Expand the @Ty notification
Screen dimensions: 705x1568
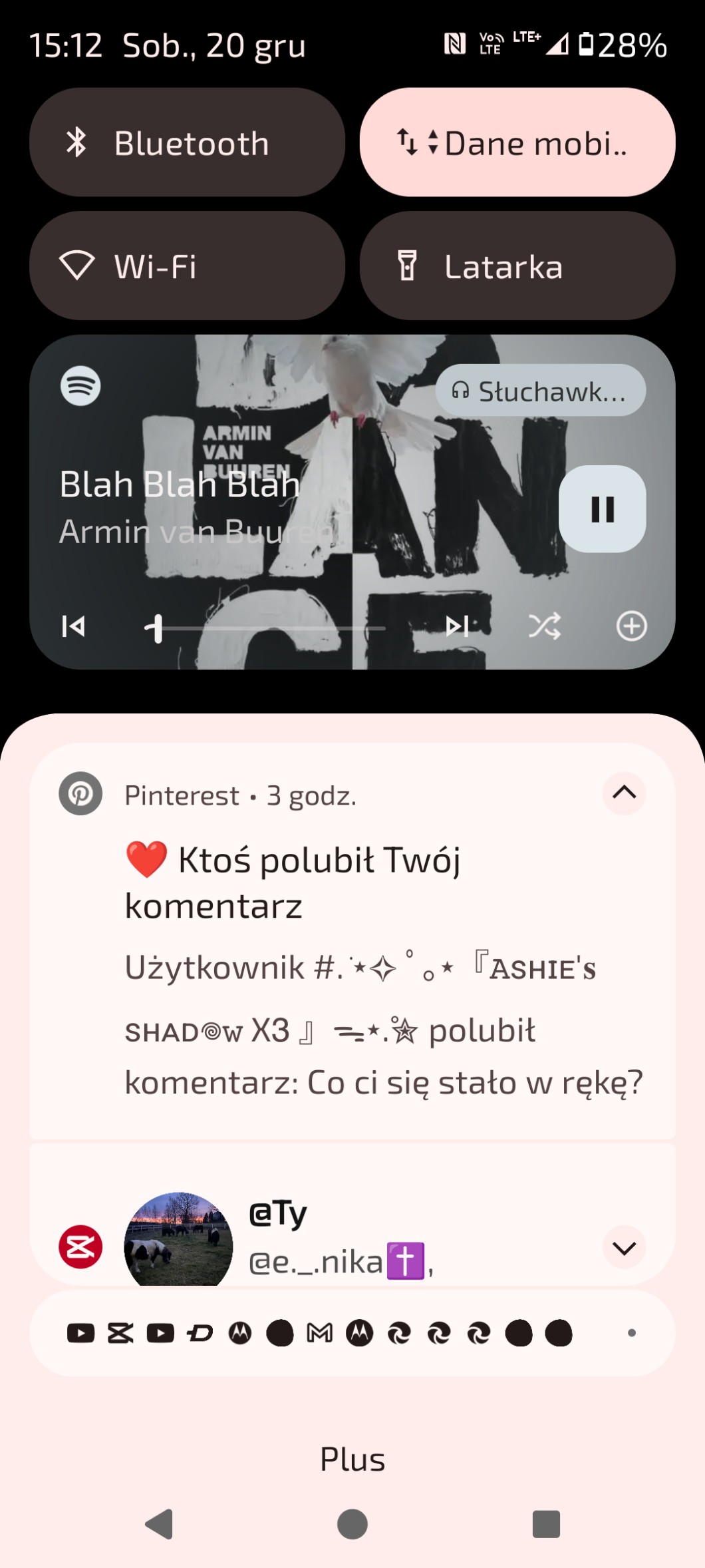coord(624,1248)
